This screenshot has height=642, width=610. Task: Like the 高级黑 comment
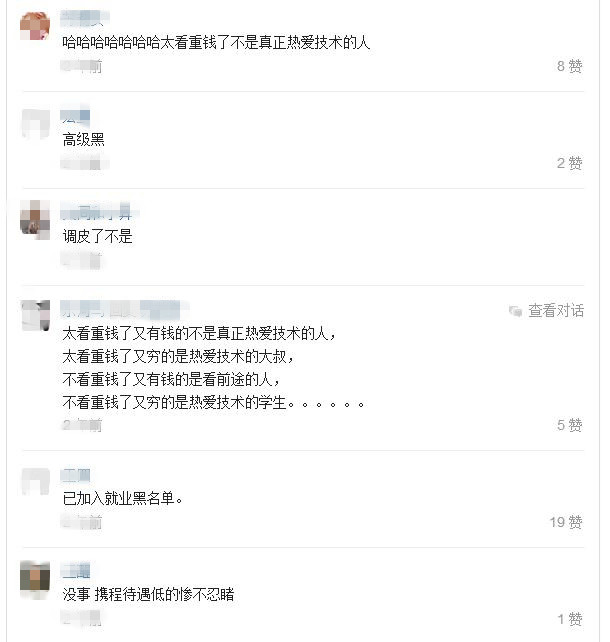pos(569,163)
